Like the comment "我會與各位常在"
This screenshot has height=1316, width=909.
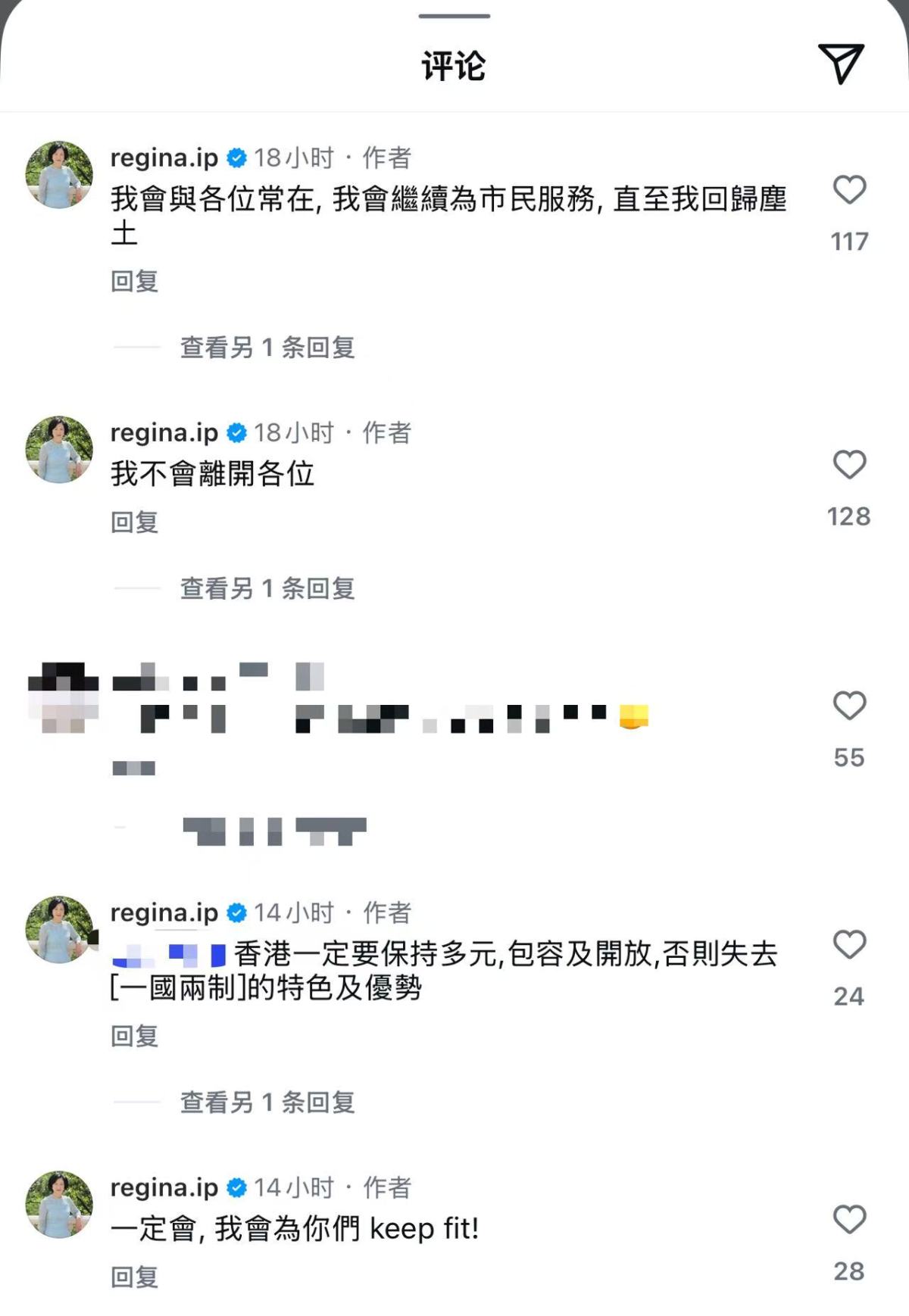(x=849, y=190)
